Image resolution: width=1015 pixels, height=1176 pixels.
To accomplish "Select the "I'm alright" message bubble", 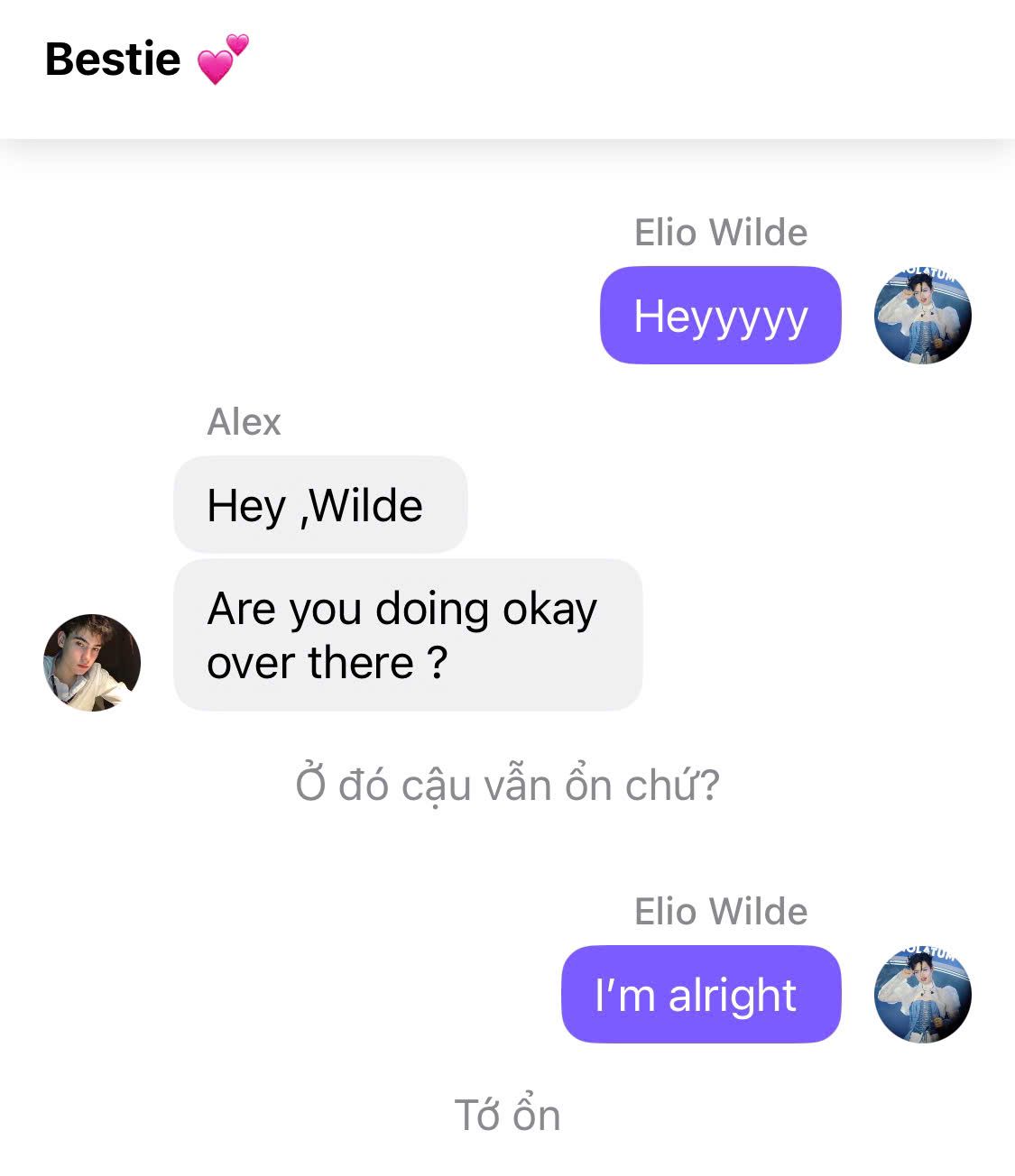I will coord(700,995).
